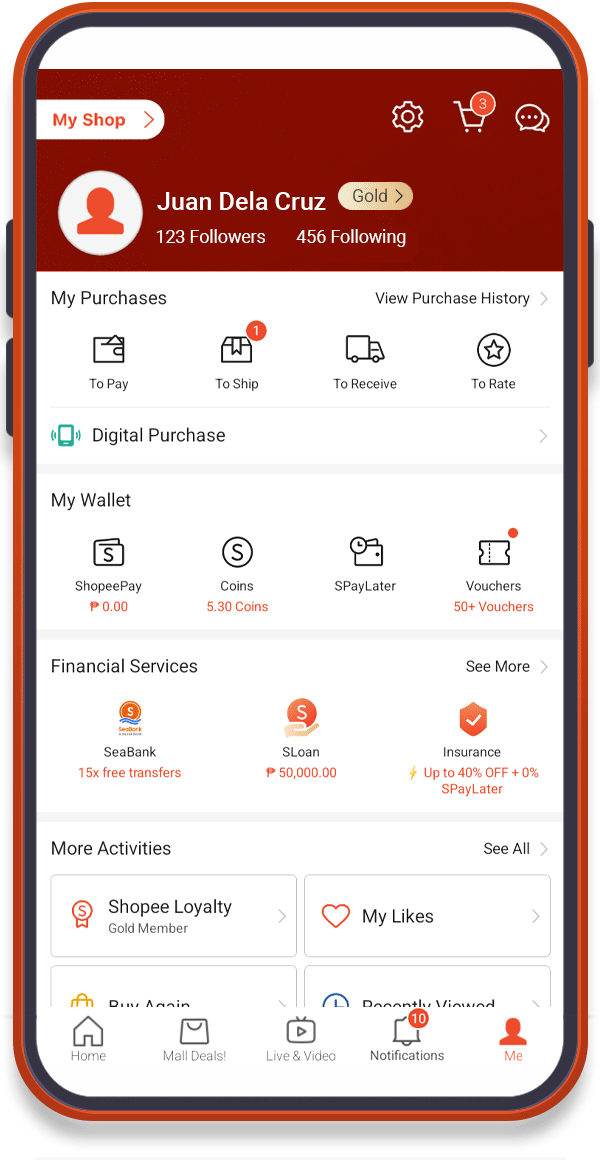See More financial services

[x=507, y=667]
